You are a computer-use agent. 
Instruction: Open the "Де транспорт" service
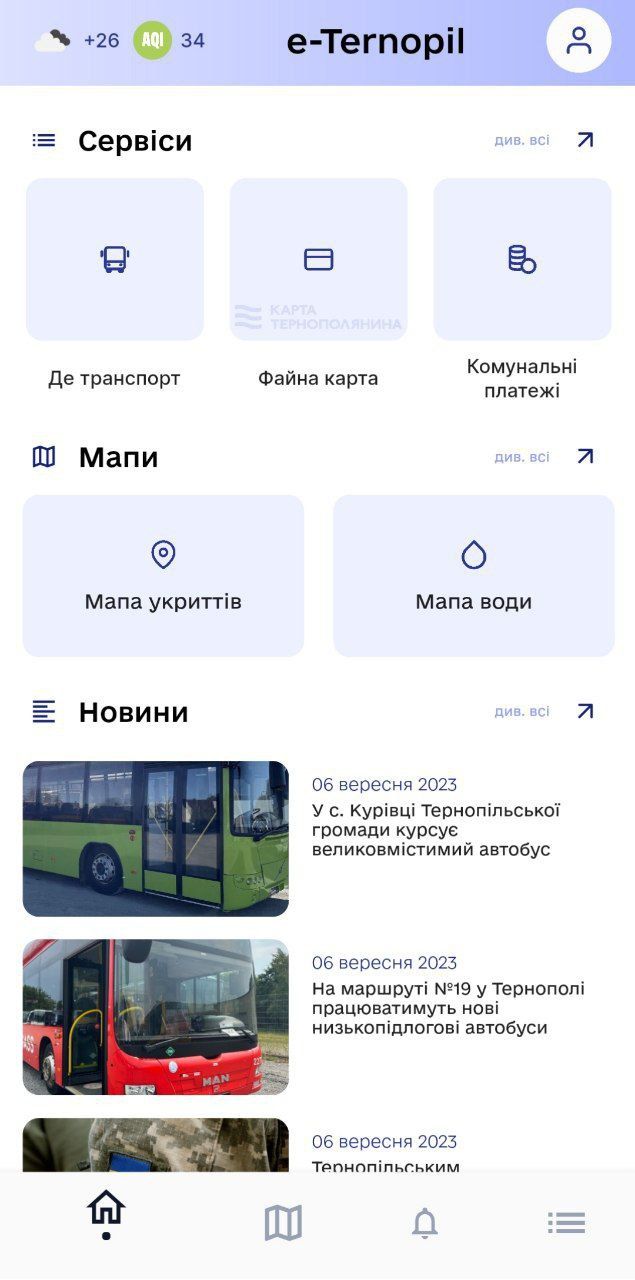coord(115,260)
